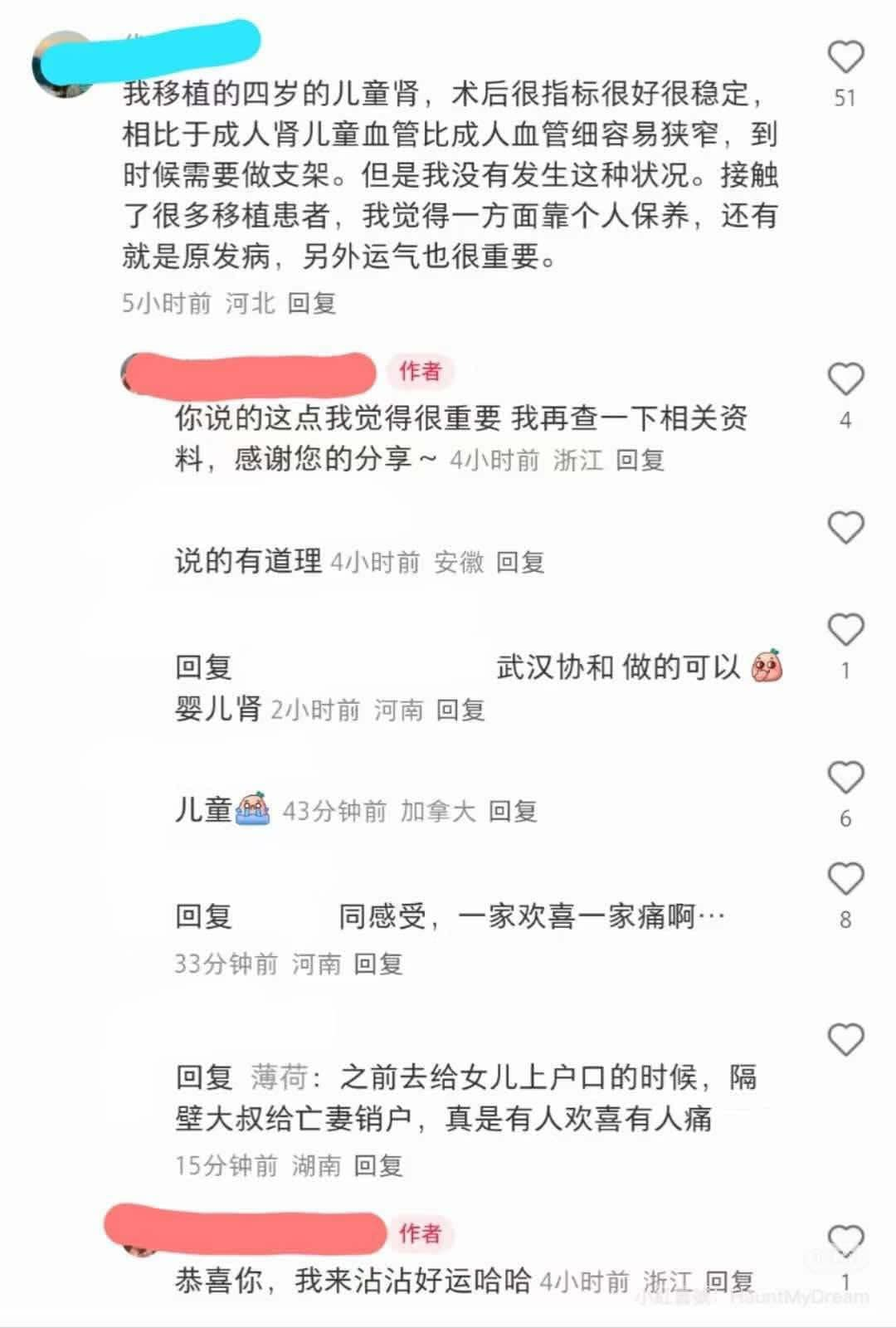Reply to the 婴儿肾 comment from 河南
The image size is (896, 1328).
460,710
